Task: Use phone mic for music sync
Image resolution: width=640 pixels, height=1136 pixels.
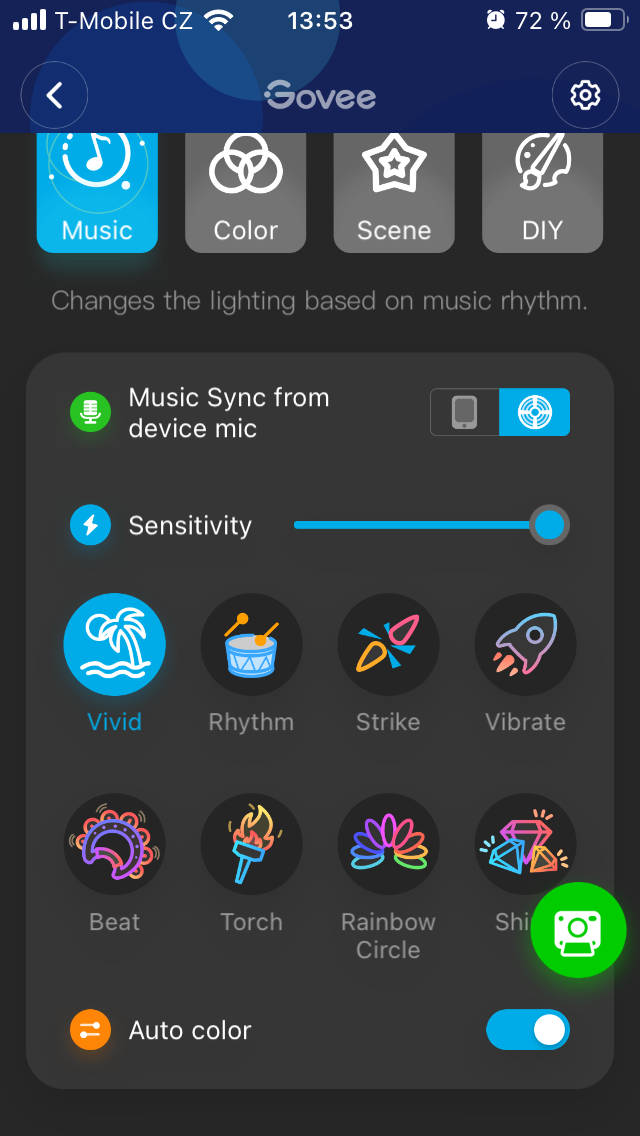Action: tap(465, 412)
